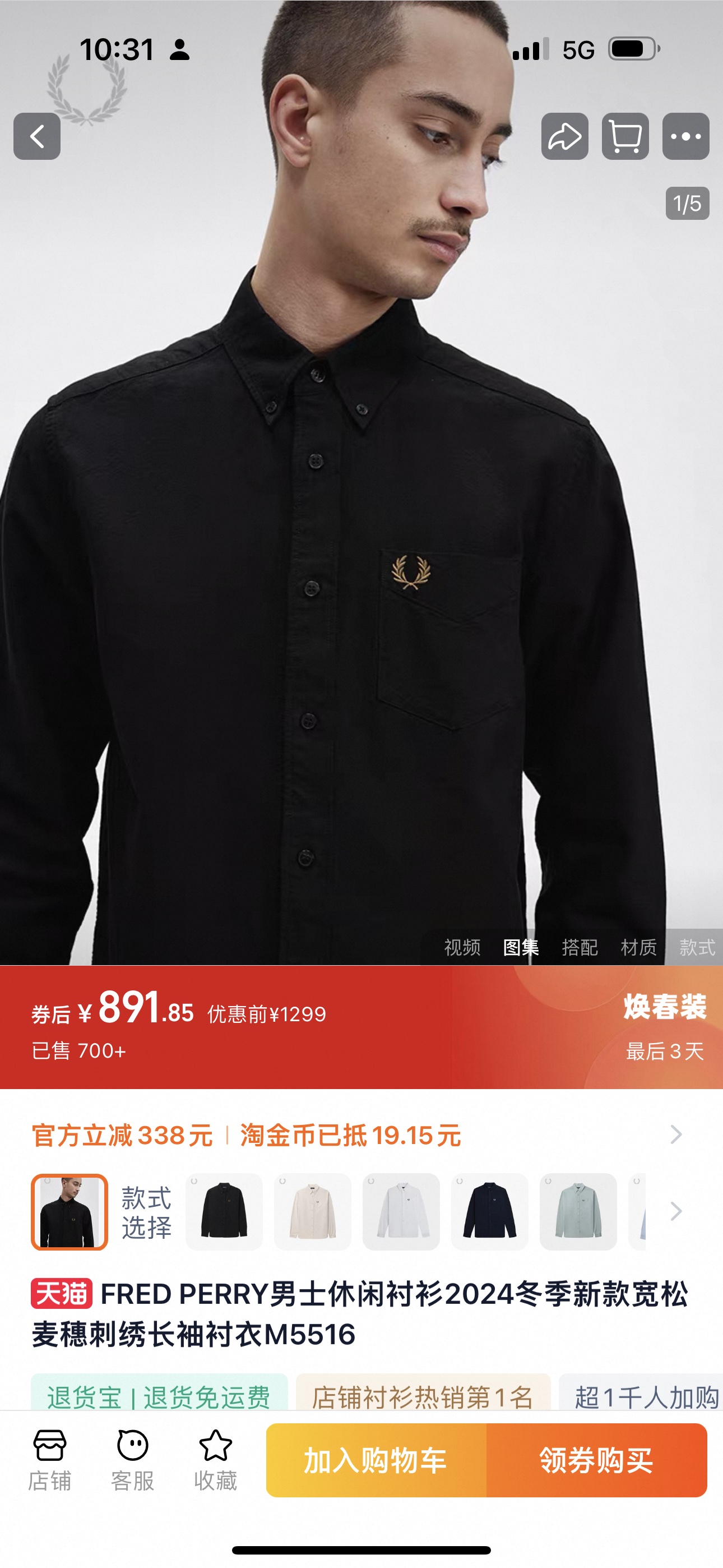Select the black shirt style thumbnail

tap(224, 1211)
